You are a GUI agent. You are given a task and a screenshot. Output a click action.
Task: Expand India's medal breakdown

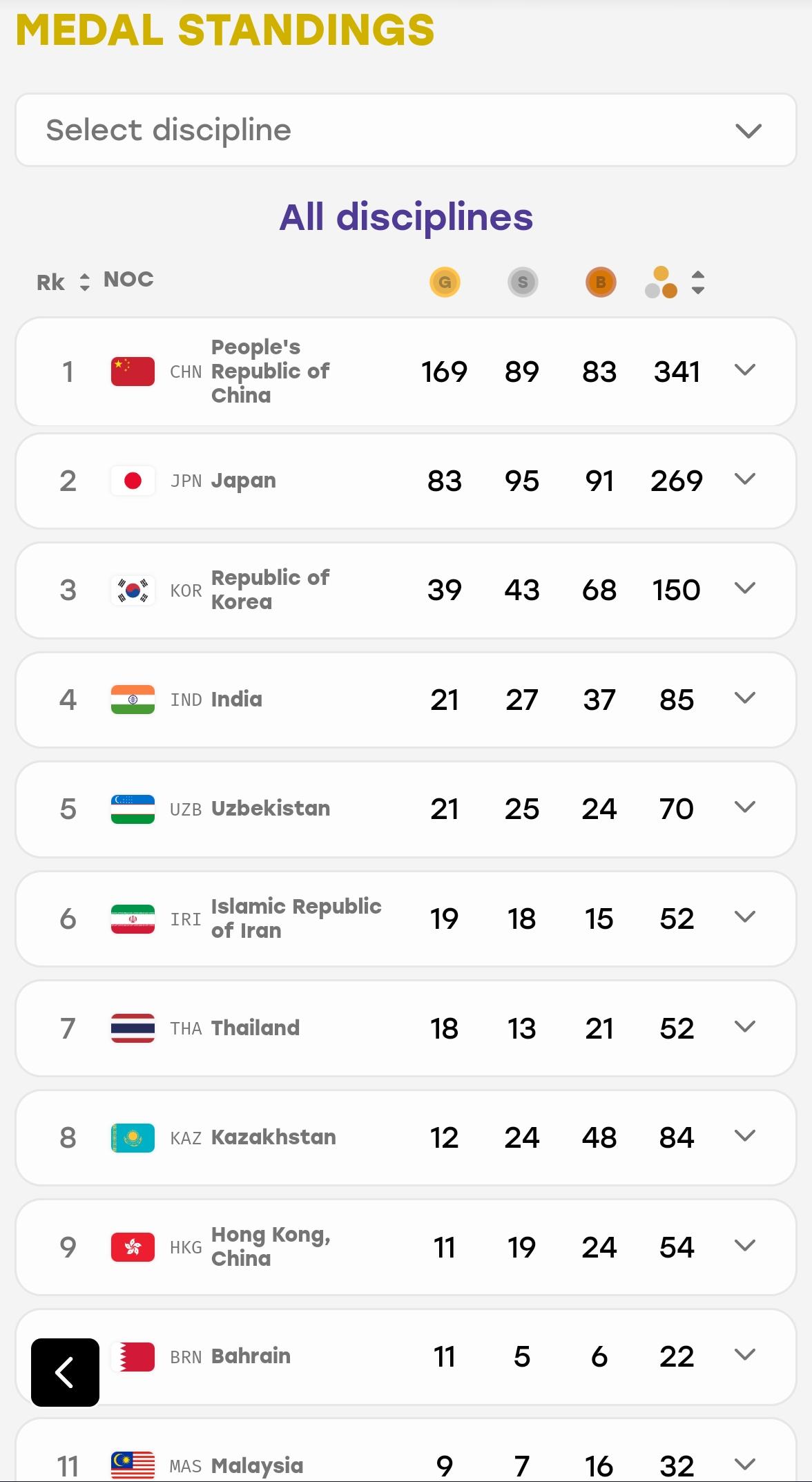click(745, 698)
